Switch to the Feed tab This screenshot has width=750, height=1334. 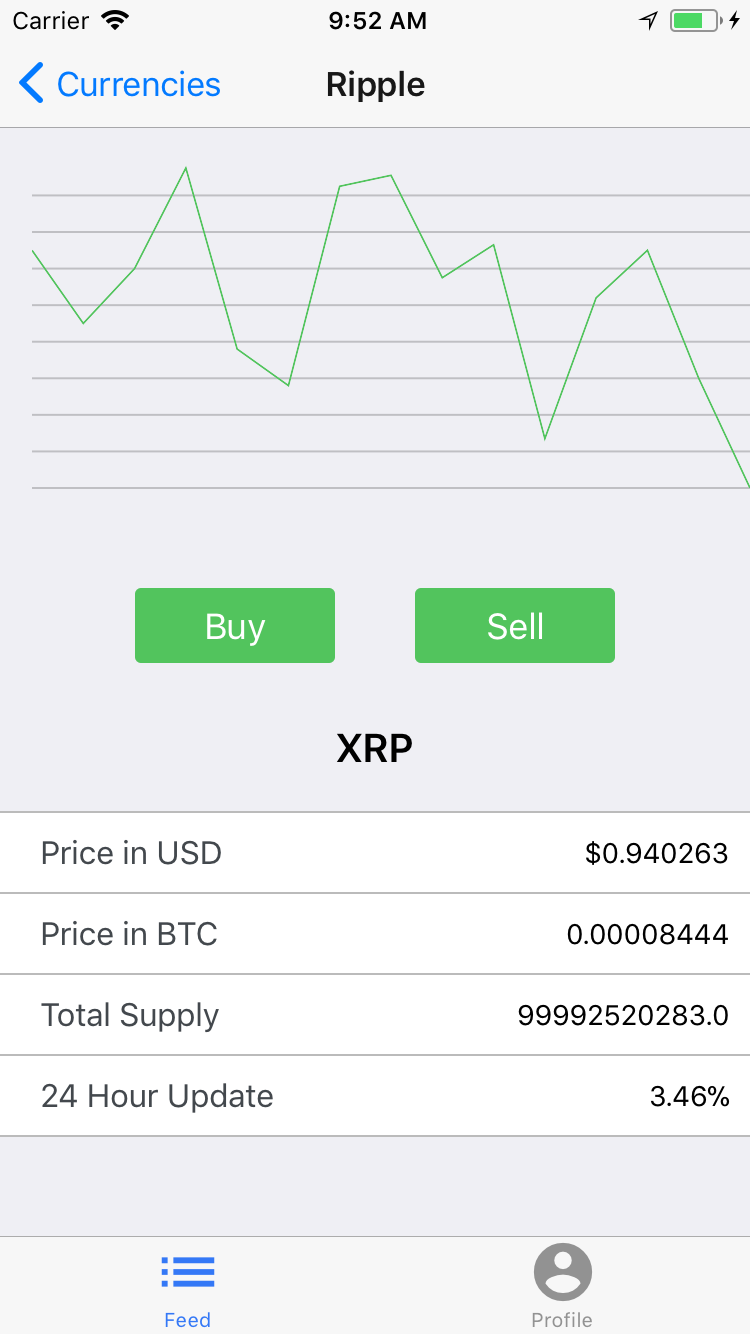pyautogui.click(x=187, y=1286)
